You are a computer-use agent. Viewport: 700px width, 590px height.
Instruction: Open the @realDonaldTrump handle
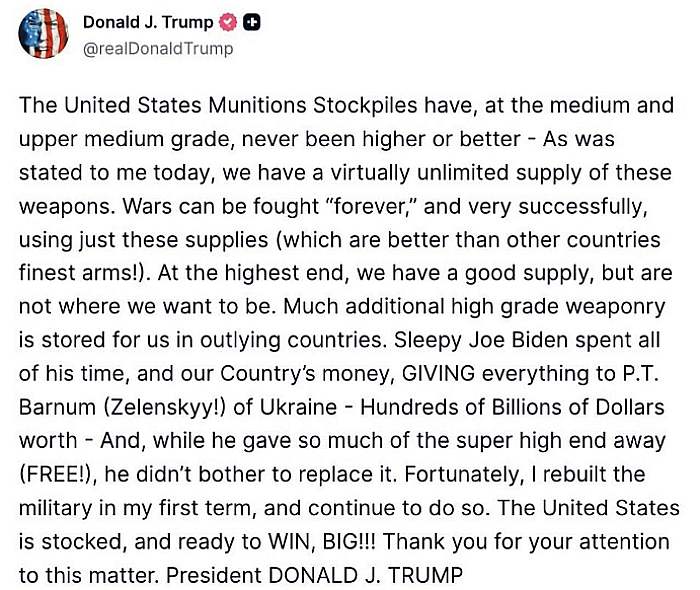[x=157, y=48]
